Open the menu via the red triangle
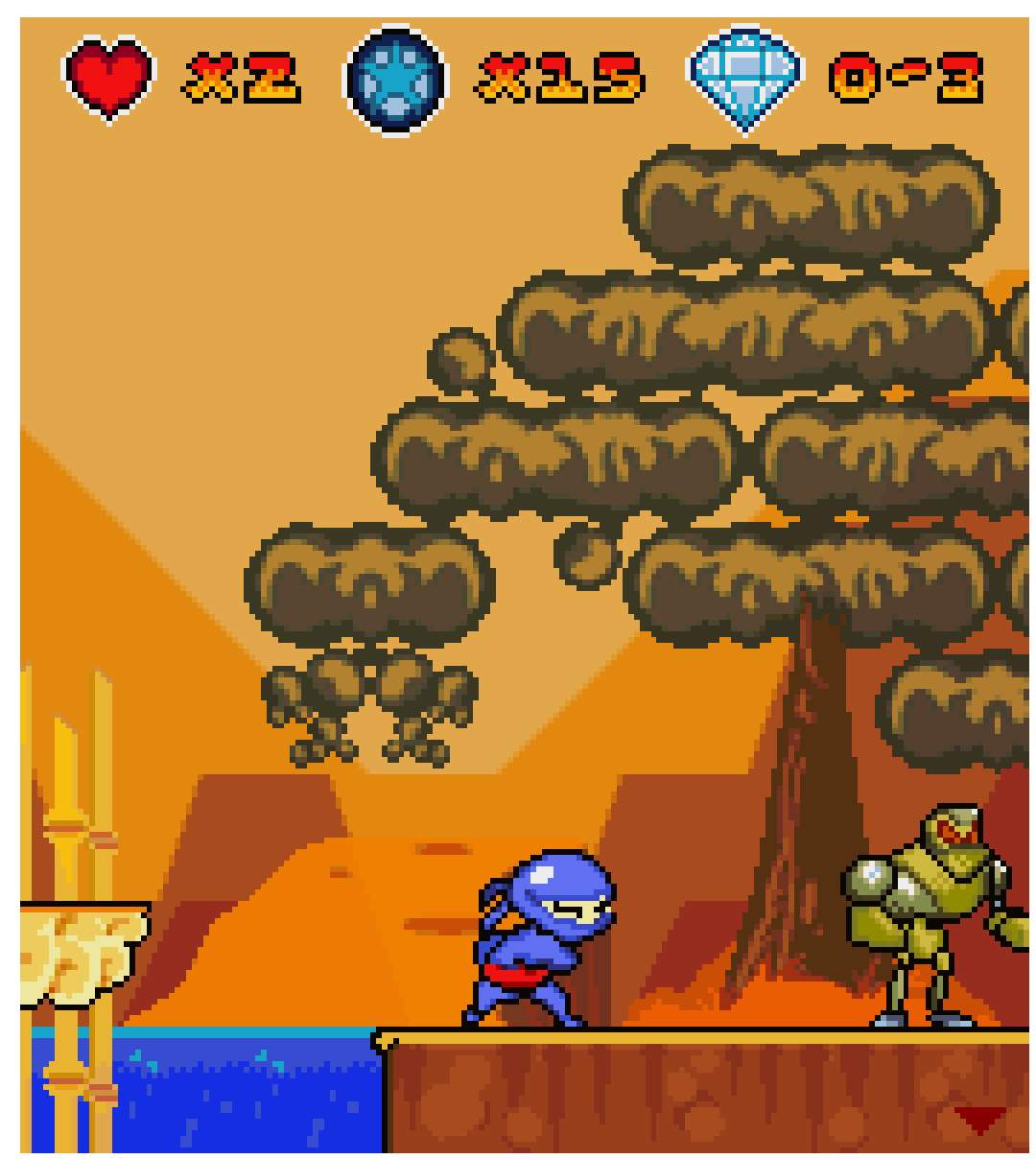 point(979,1119)
